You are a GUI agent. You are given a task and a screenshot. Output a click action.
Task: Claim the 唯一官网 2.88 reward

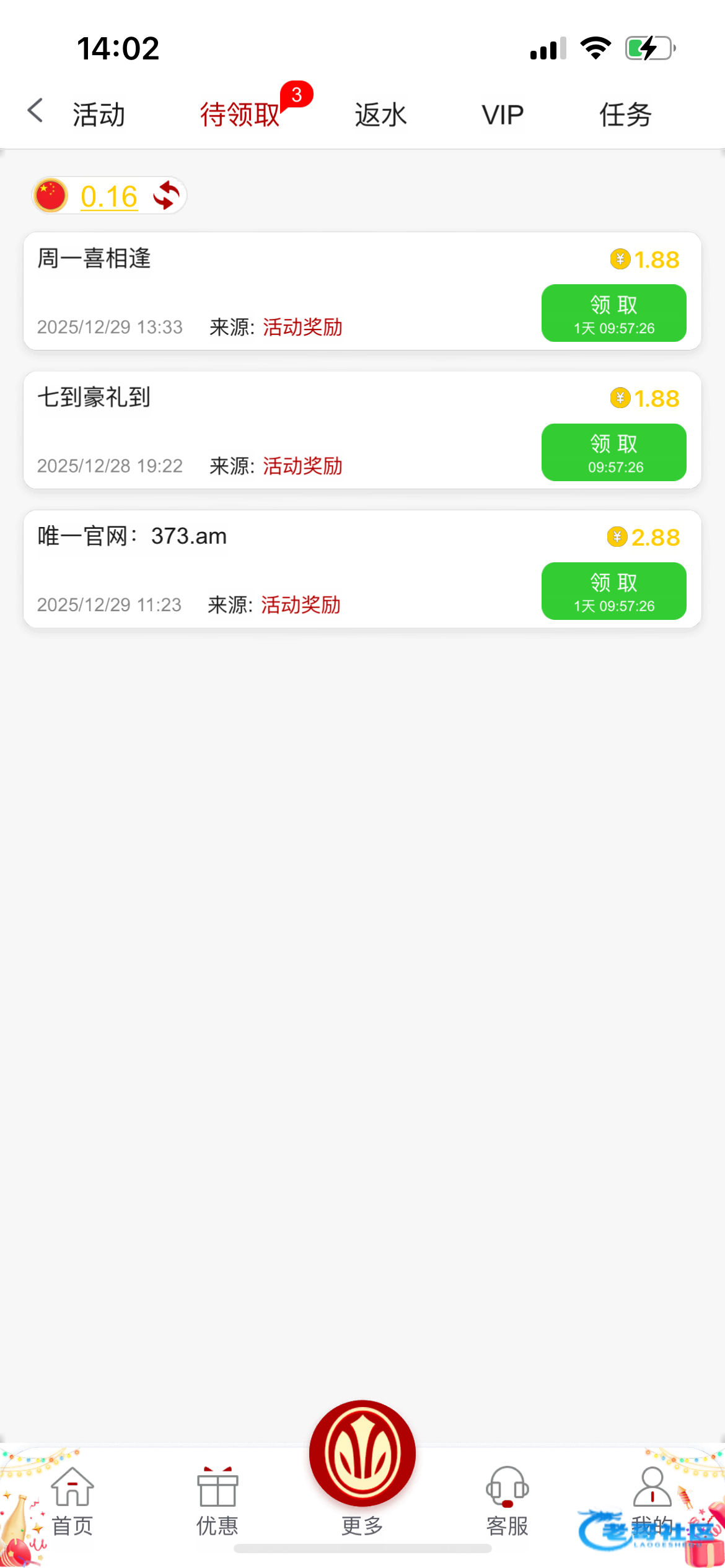coord(613,591)
